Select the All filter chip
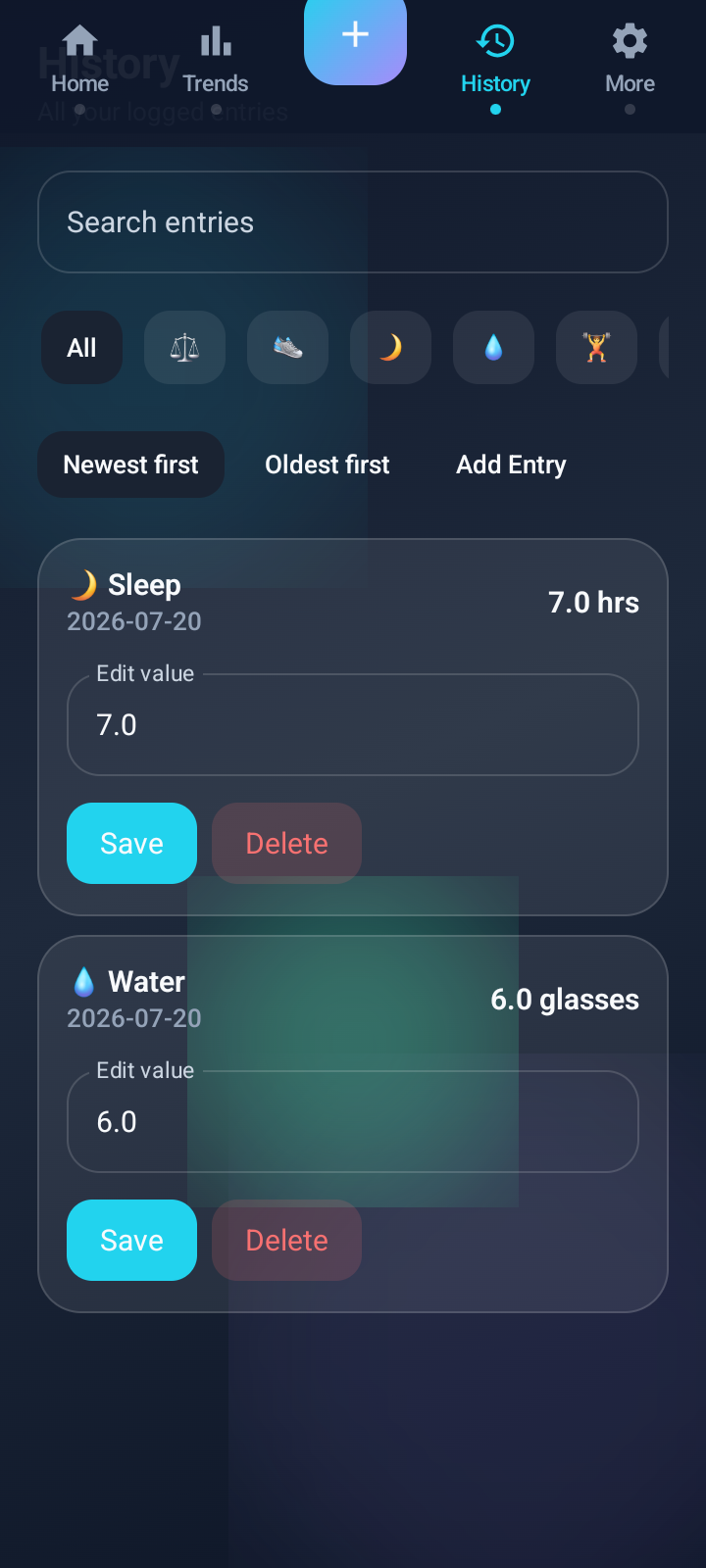The width and height of the screenshot is (706, 1568). [82, 348]
